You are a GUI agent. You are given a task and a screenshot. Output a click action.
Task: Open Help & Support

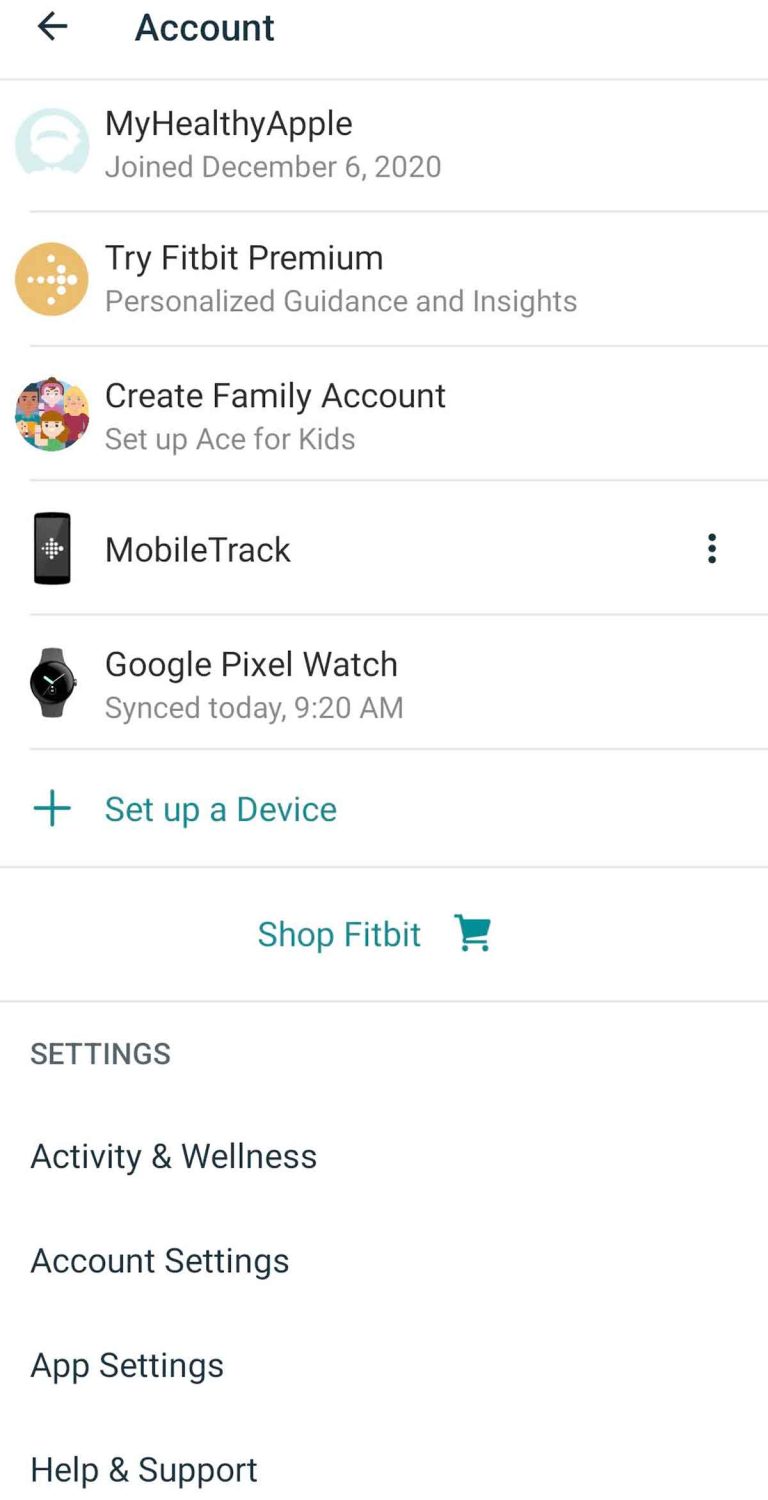click(x=143, y=1469)
